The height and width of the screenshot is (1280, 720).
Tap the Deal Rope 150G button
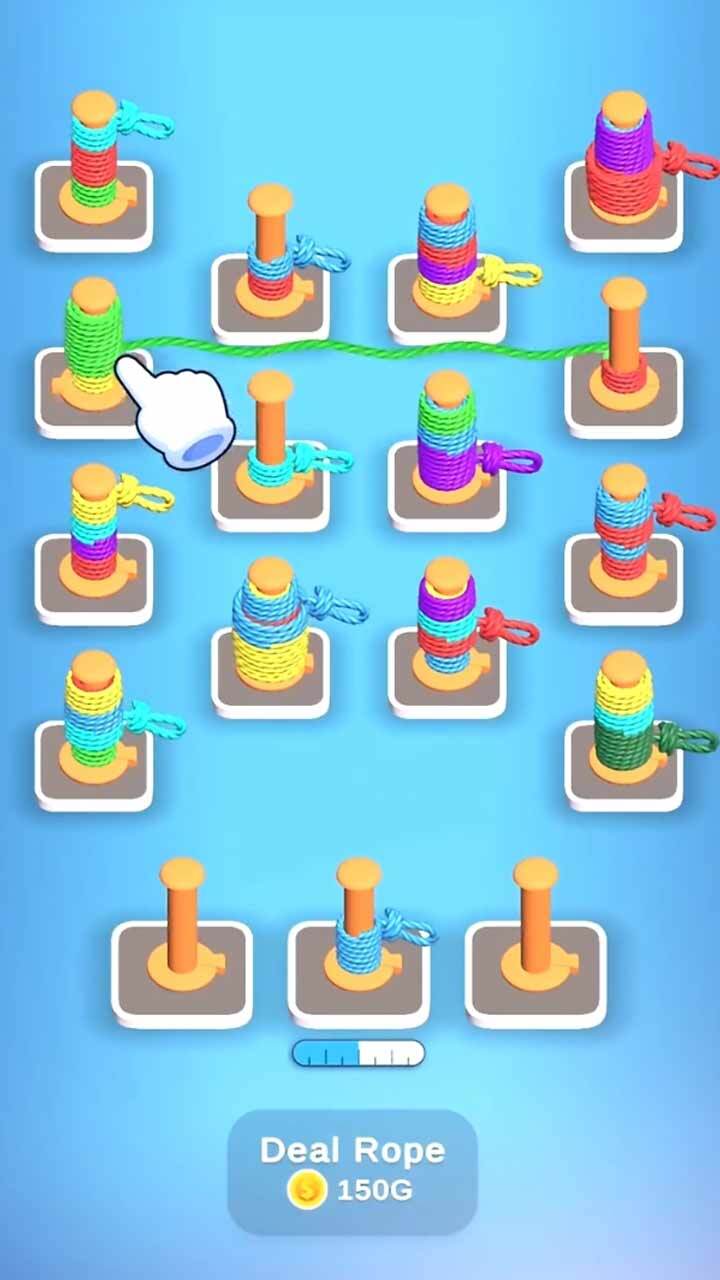pos(352,1170)
